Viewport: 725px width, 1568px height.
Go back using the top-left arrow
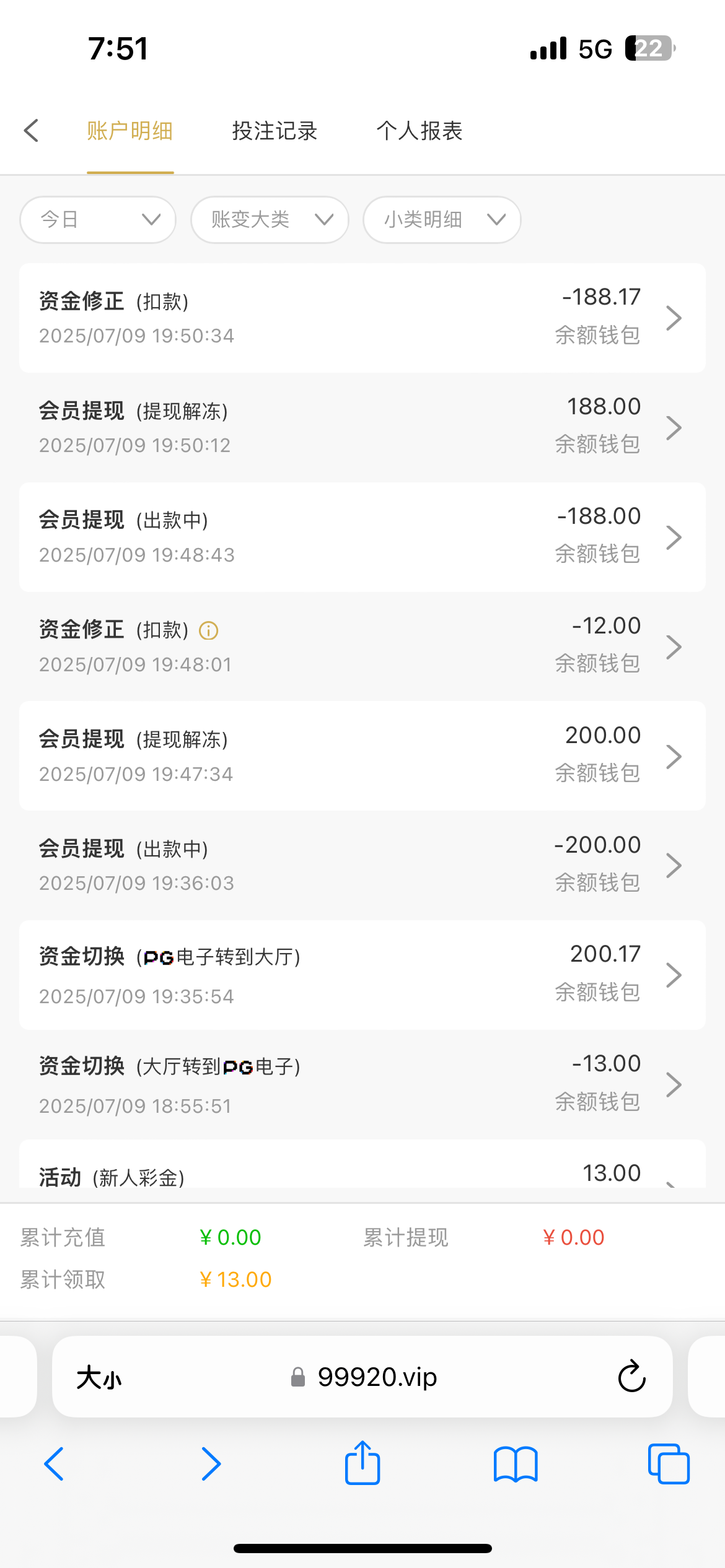[x=31, y=131]
